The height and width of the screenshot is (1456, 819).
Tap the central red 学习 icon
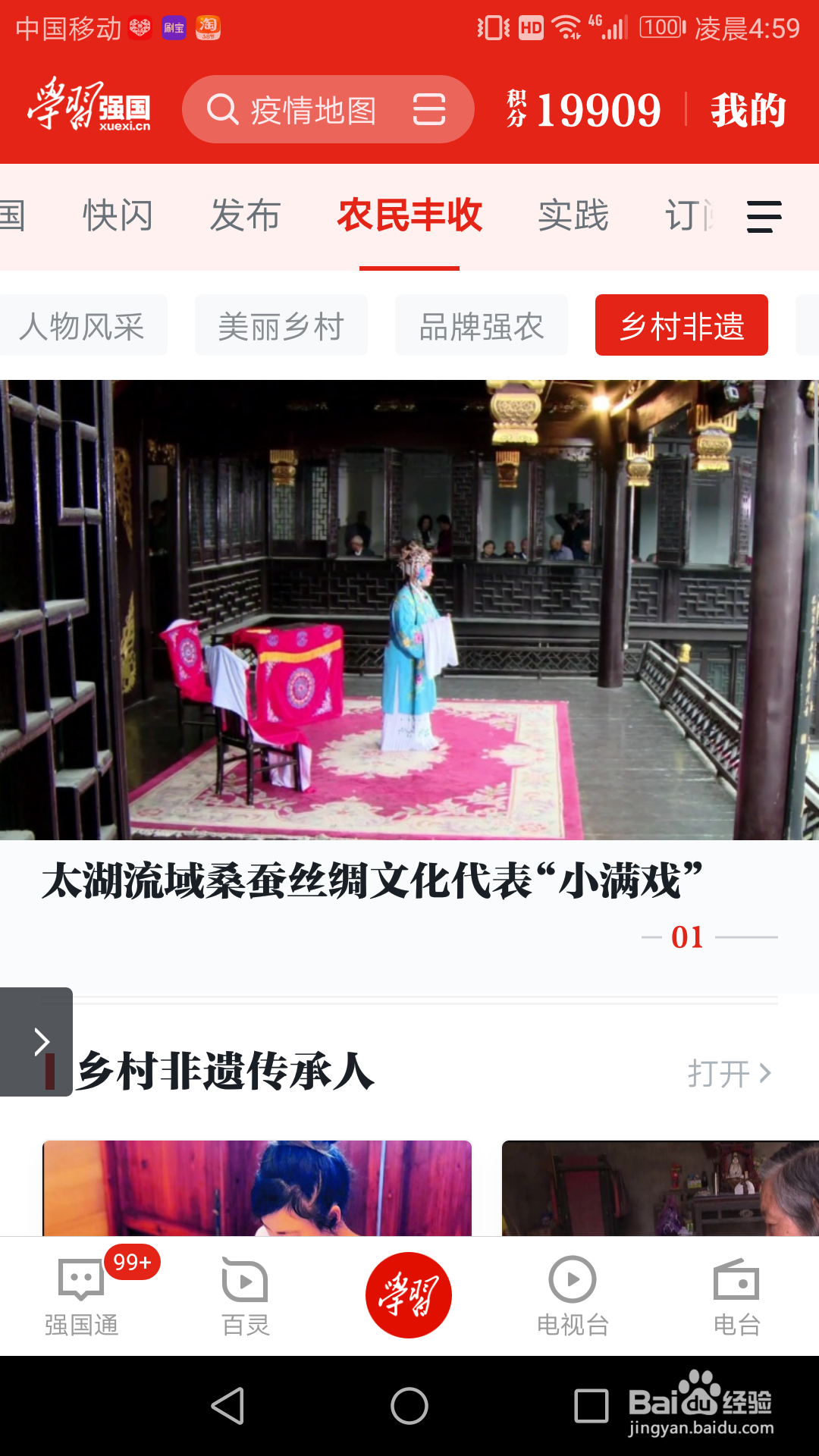pyautogui.click(x=409, y=1293)
